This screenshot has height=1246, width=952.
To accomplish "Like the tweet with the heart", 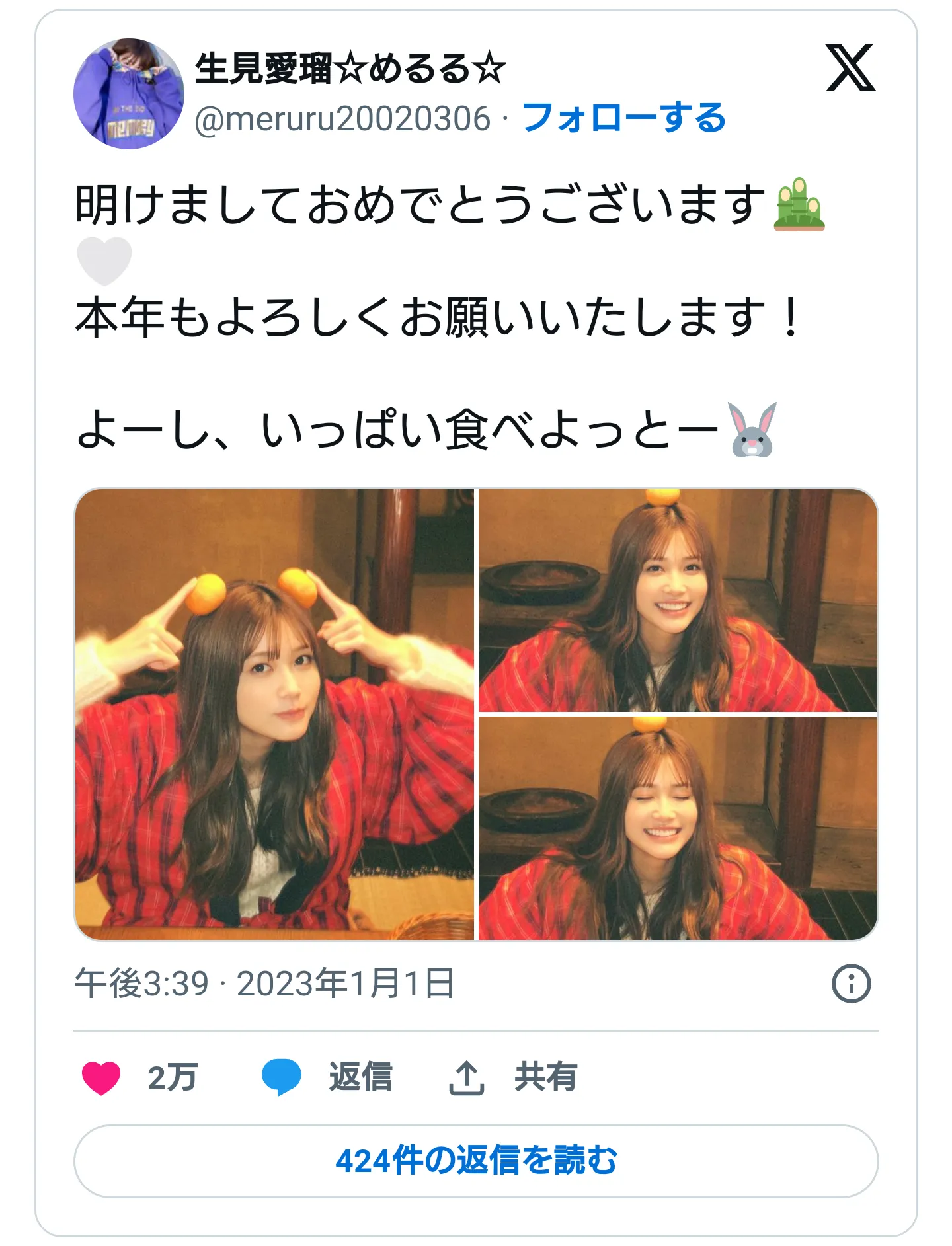I will pos(101,1077).
